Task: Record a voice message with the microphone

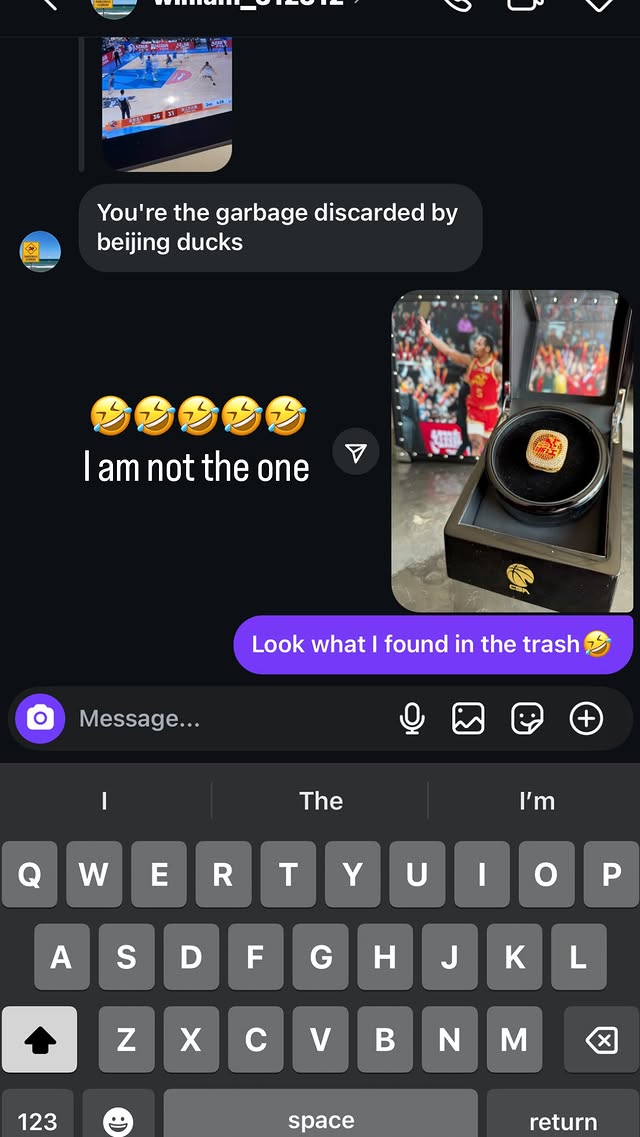Action: (411, 718)
